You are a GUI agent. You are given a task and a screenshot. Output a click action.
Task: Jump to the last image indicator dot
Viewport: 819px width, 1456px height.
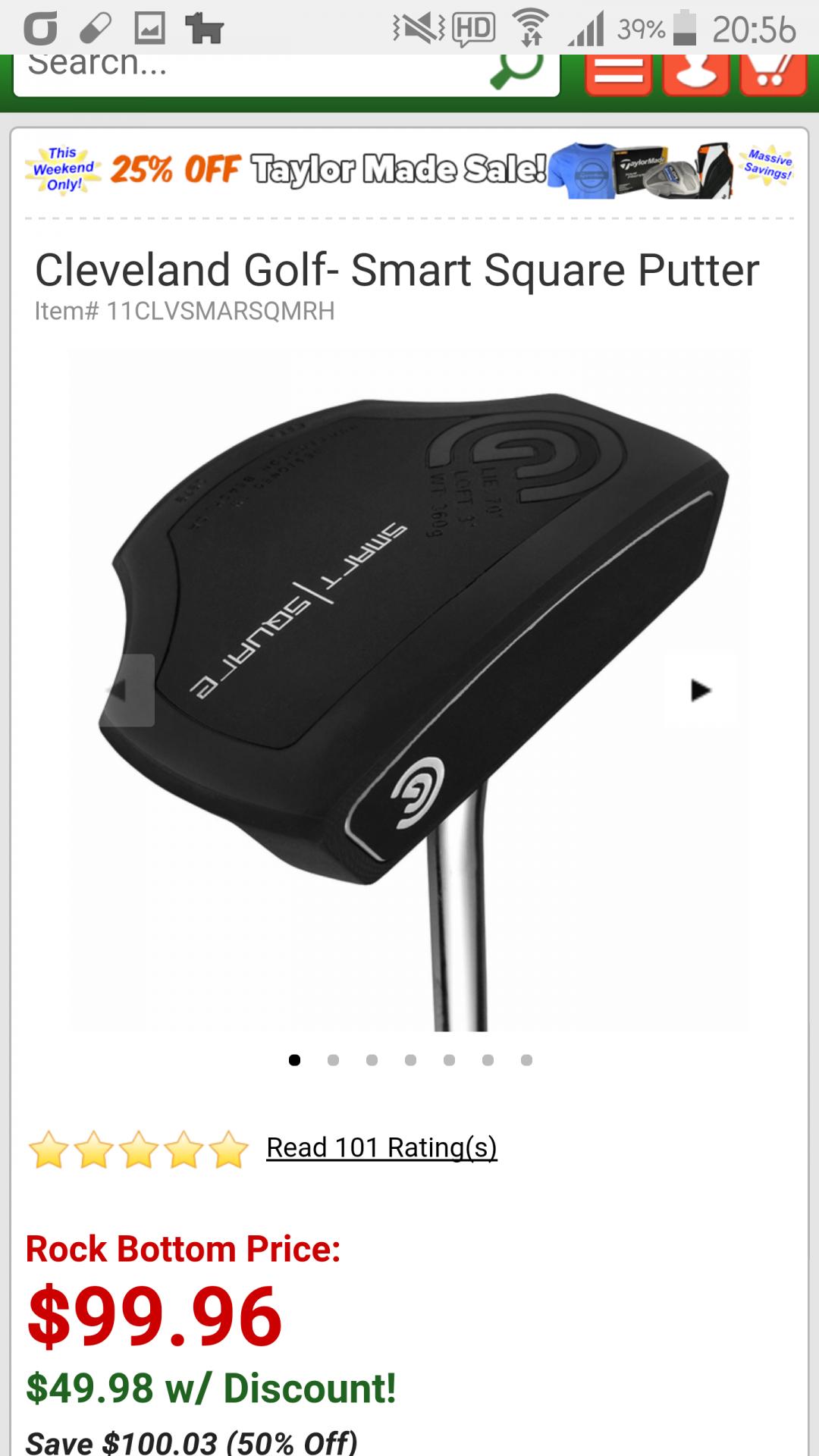pos(526,1060)
